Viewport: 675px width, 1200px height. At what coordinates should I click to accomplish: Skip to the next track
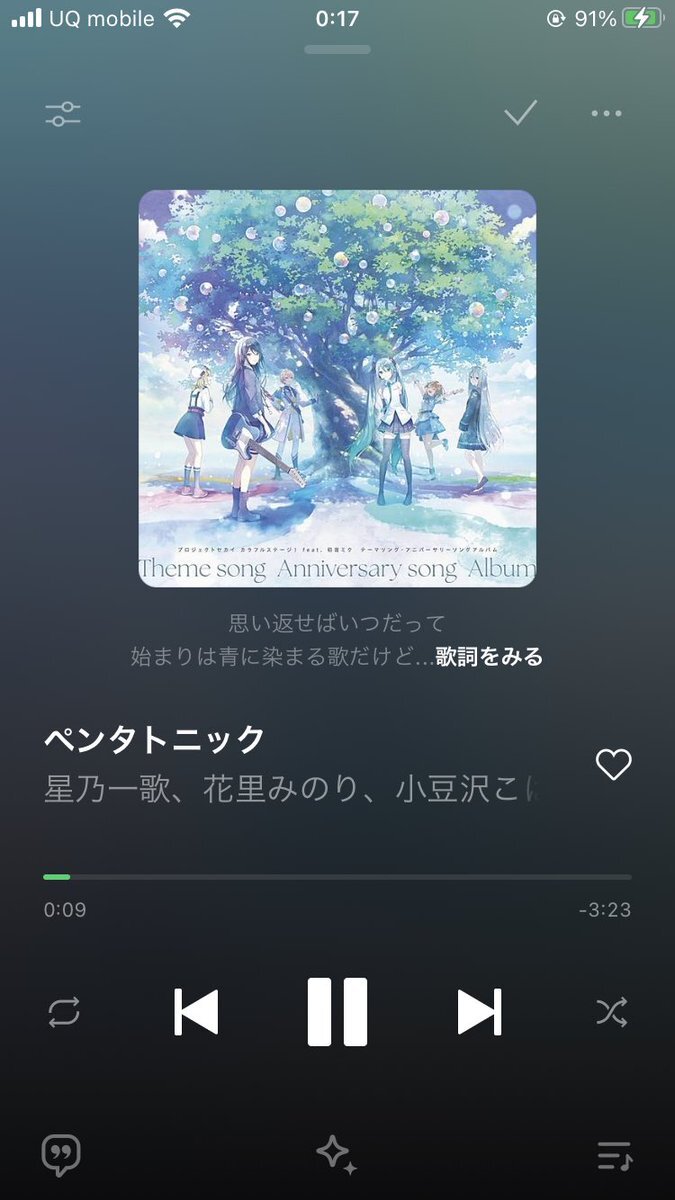click(479, 1012)
